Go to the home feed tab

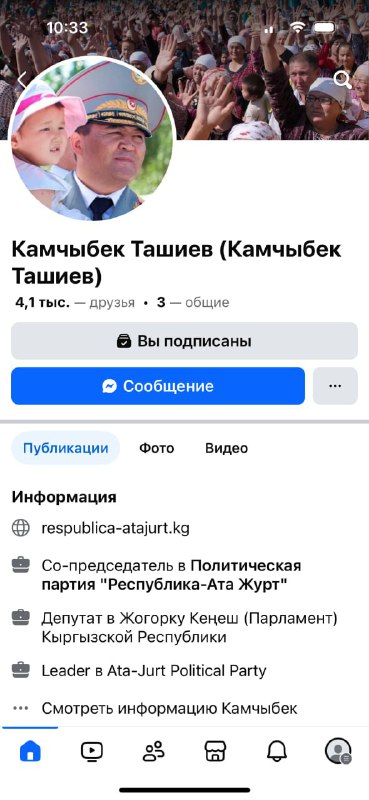tap(30, 752)
